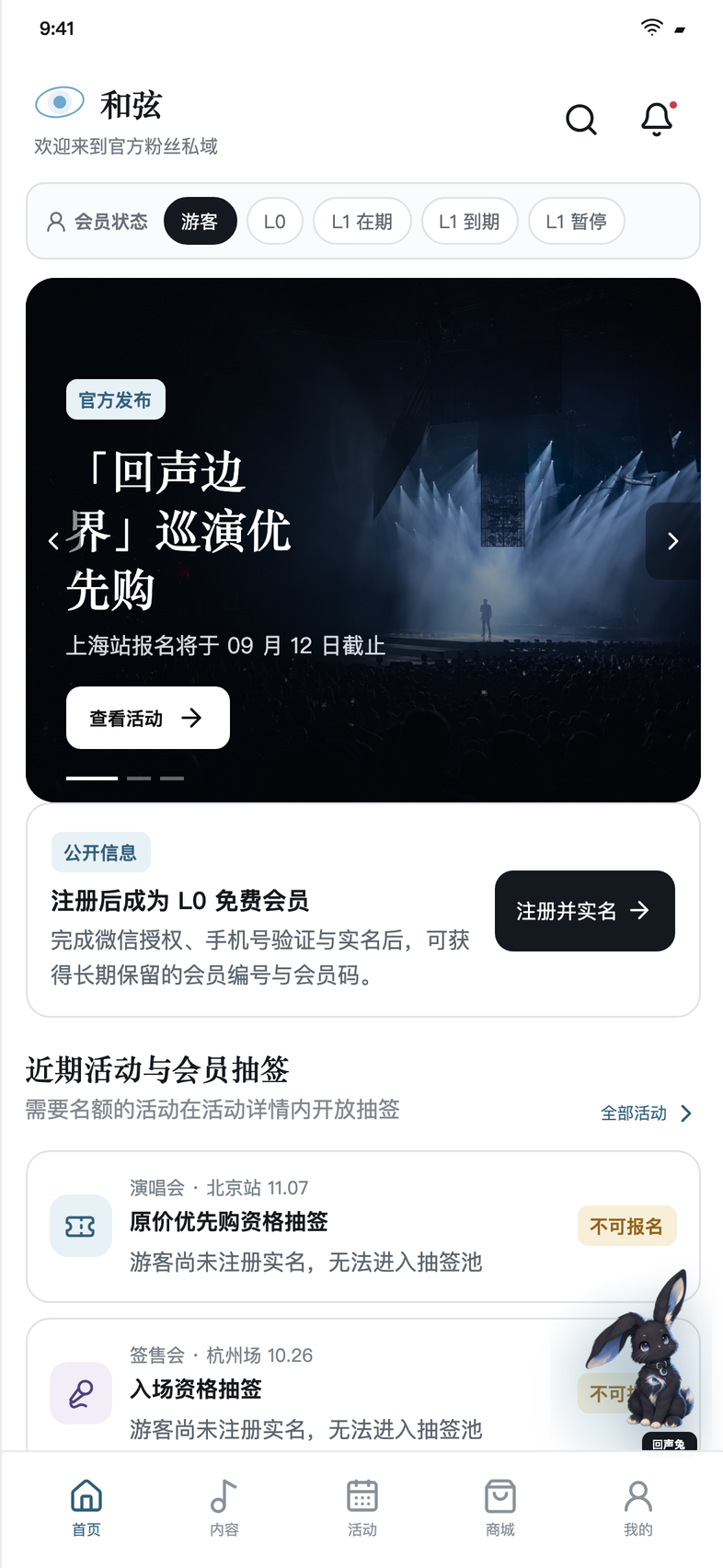Open the 我的 tab

click(x=638, y=1508)
